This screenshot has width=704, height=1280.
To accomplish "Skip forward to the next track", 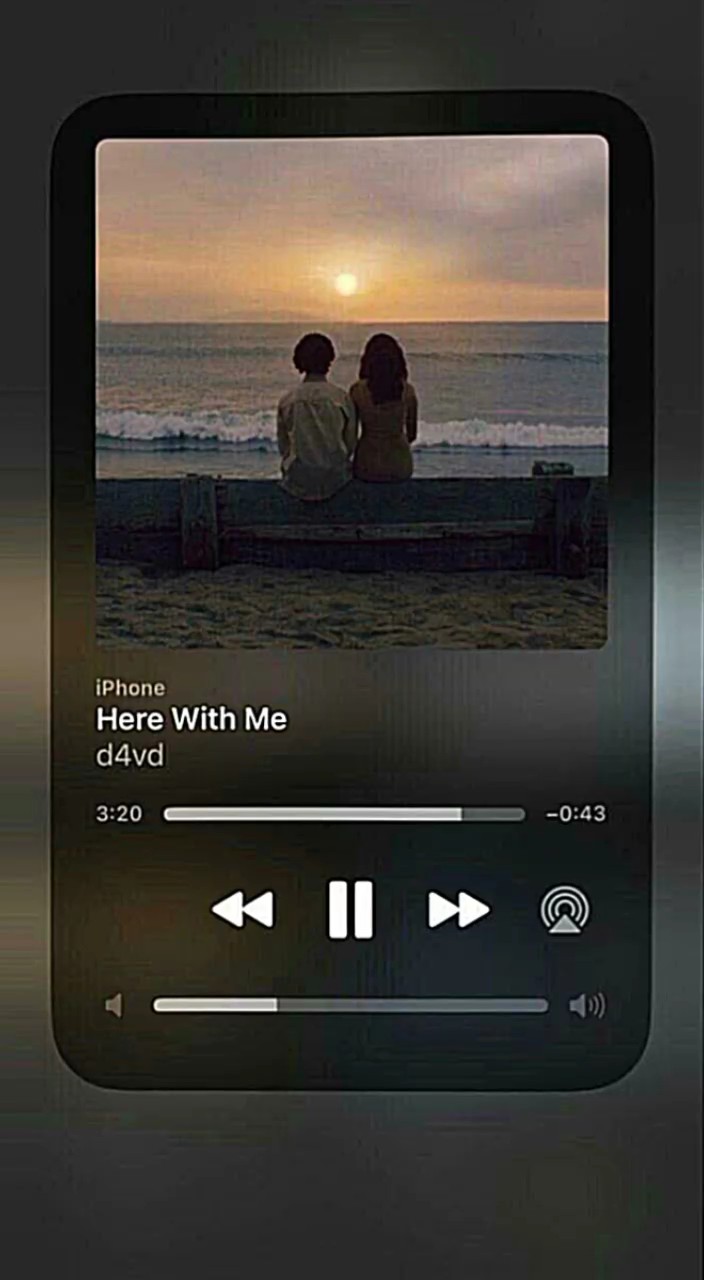I will click(459, 910).
